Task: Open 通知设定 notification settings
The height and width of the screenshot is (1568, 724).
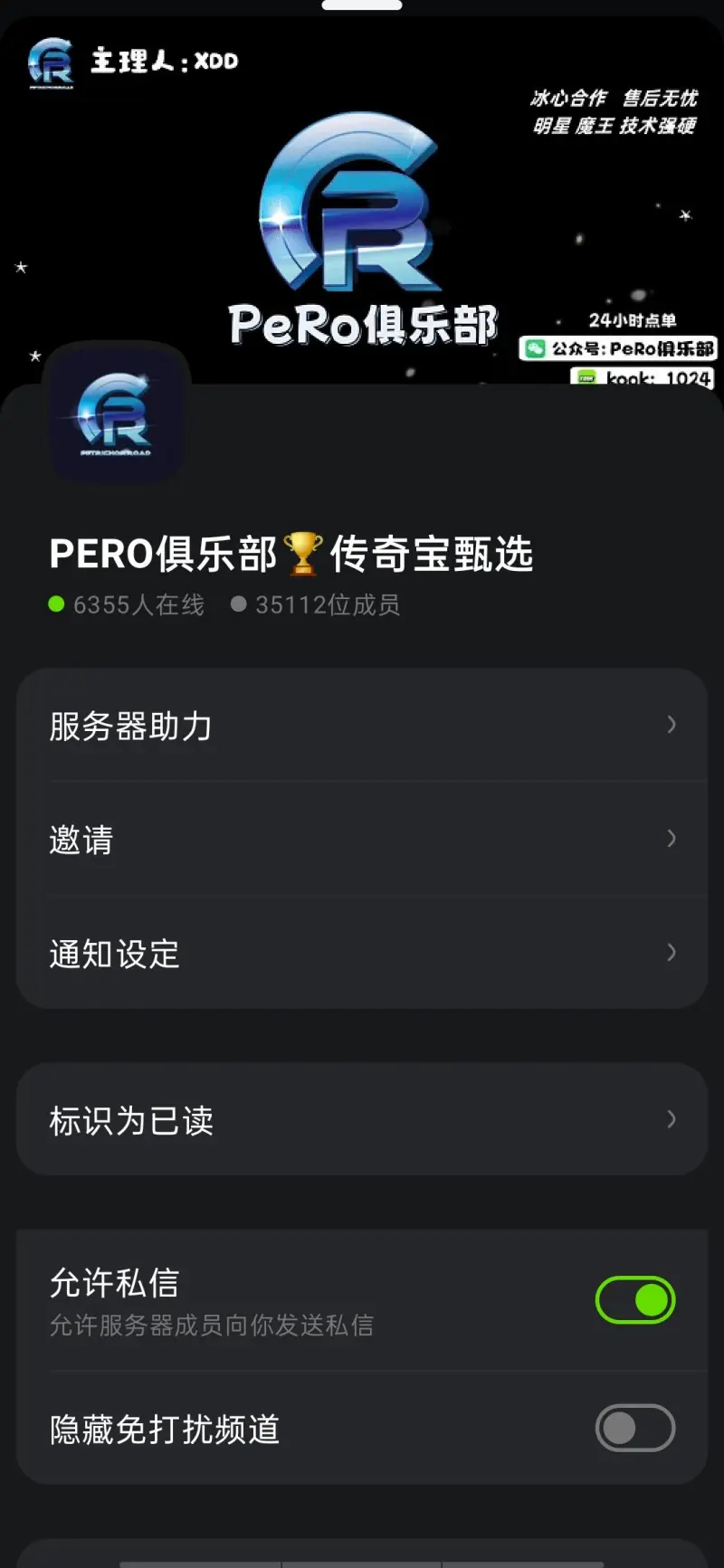Action: point(362,954)
